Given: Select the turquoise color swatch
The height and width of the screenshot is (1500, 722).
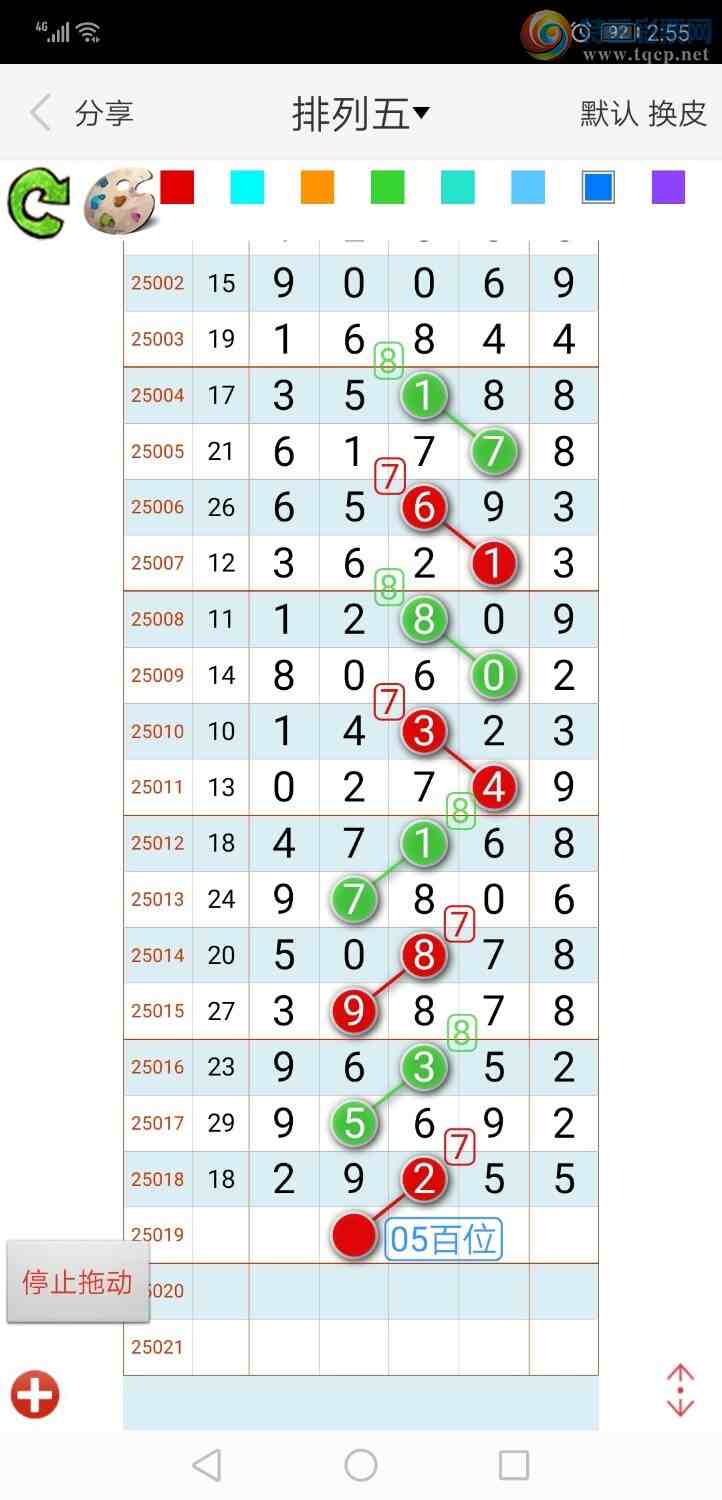Looking at the screenshot, I should 458,187.
